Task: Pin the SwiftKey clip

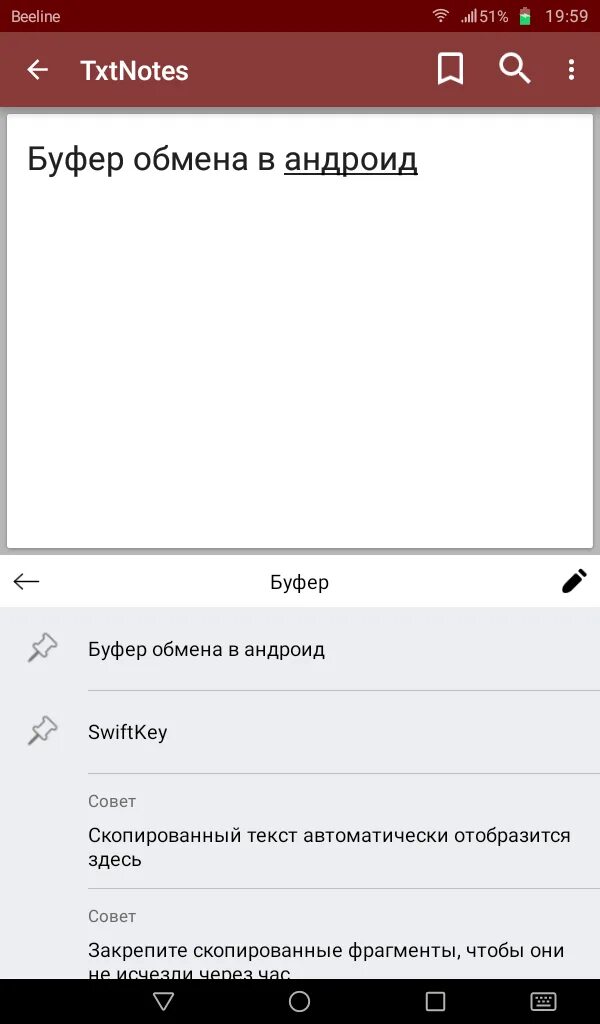Action: coord(42,731)
